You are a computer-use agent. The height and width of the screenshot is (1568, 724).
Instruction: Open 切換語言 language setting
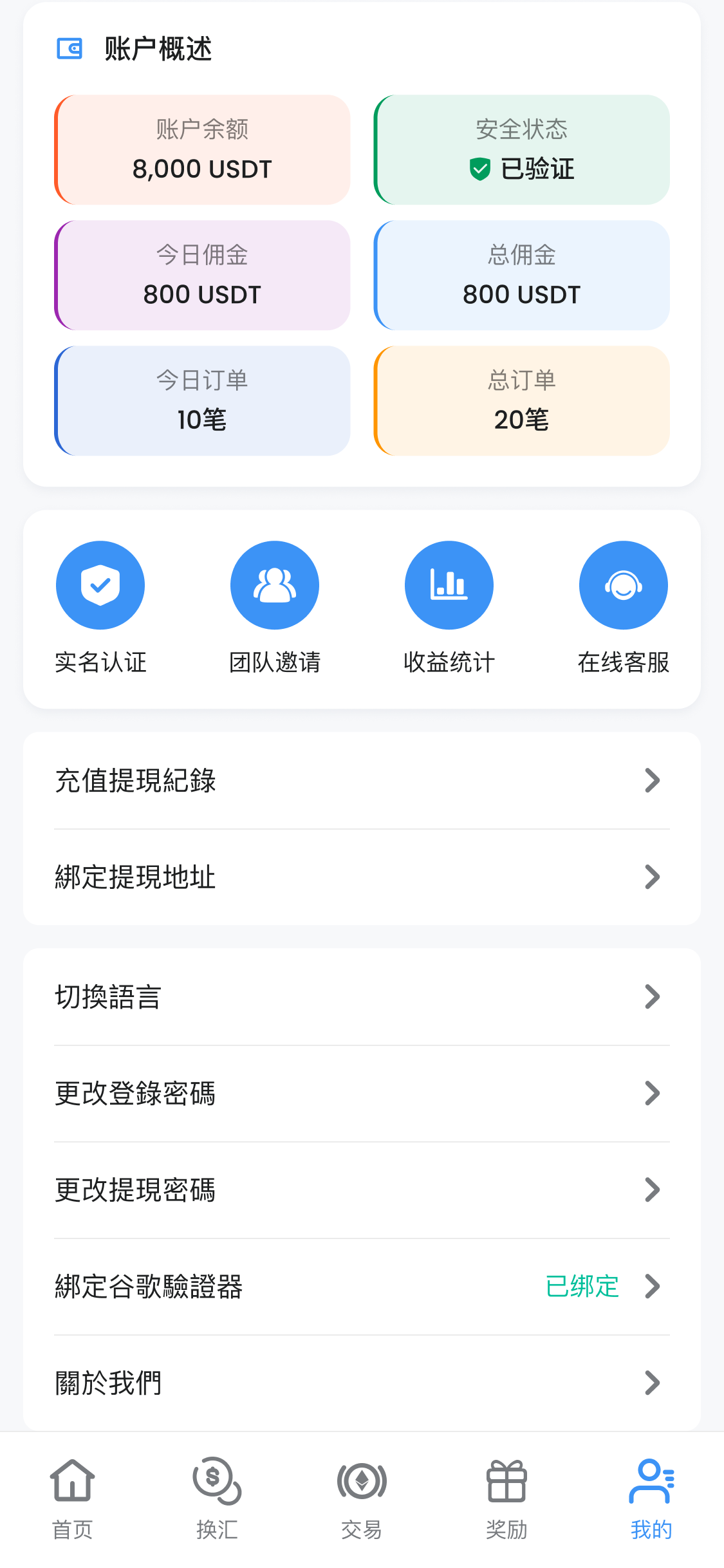pos(362,997)
